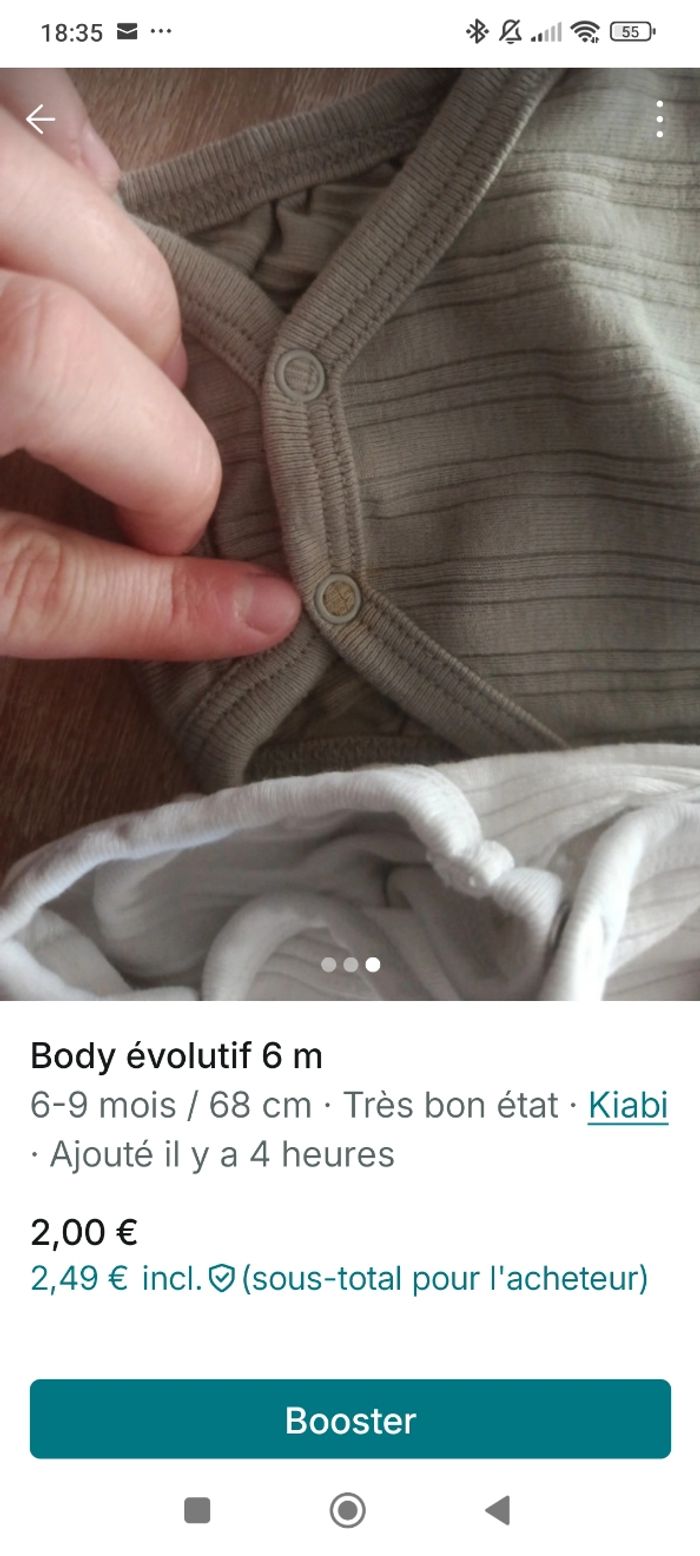Viewport: 700px width, 1556px height.
Task: Open recent apps from the navigation bar
Action: tap(198, 1510)
